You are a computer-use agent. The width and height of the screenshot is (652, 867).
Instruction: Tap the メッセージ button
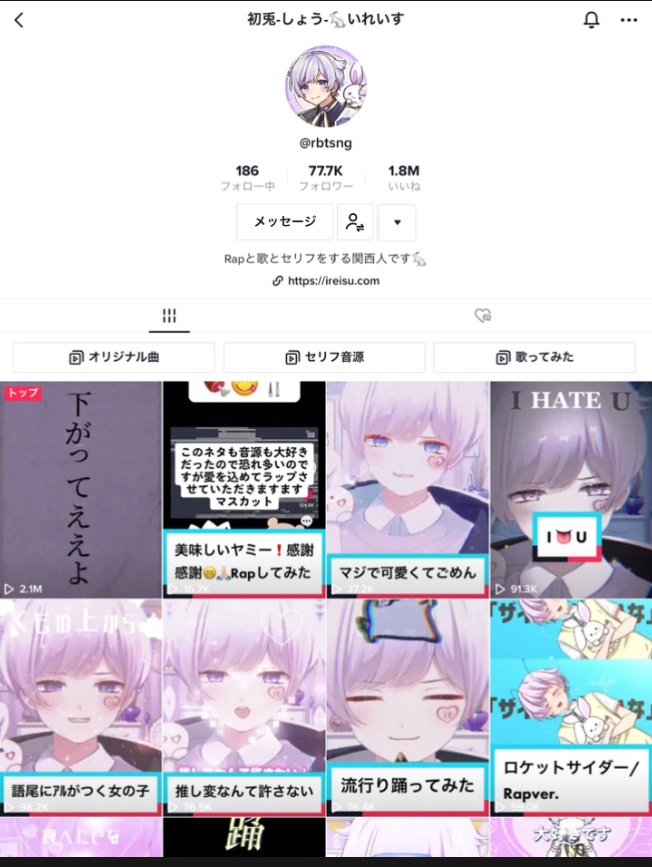[284, 222]
